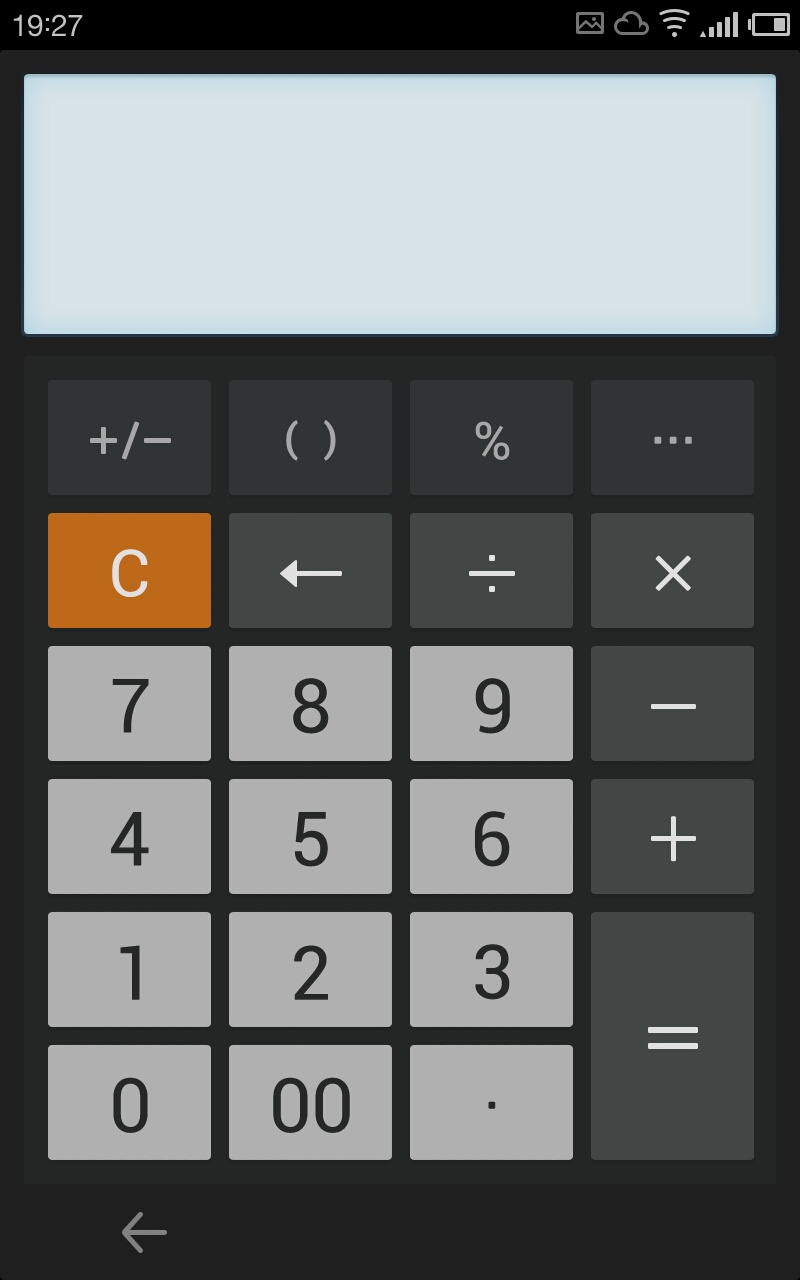Enter the digit 7

[x=129, y=703]
